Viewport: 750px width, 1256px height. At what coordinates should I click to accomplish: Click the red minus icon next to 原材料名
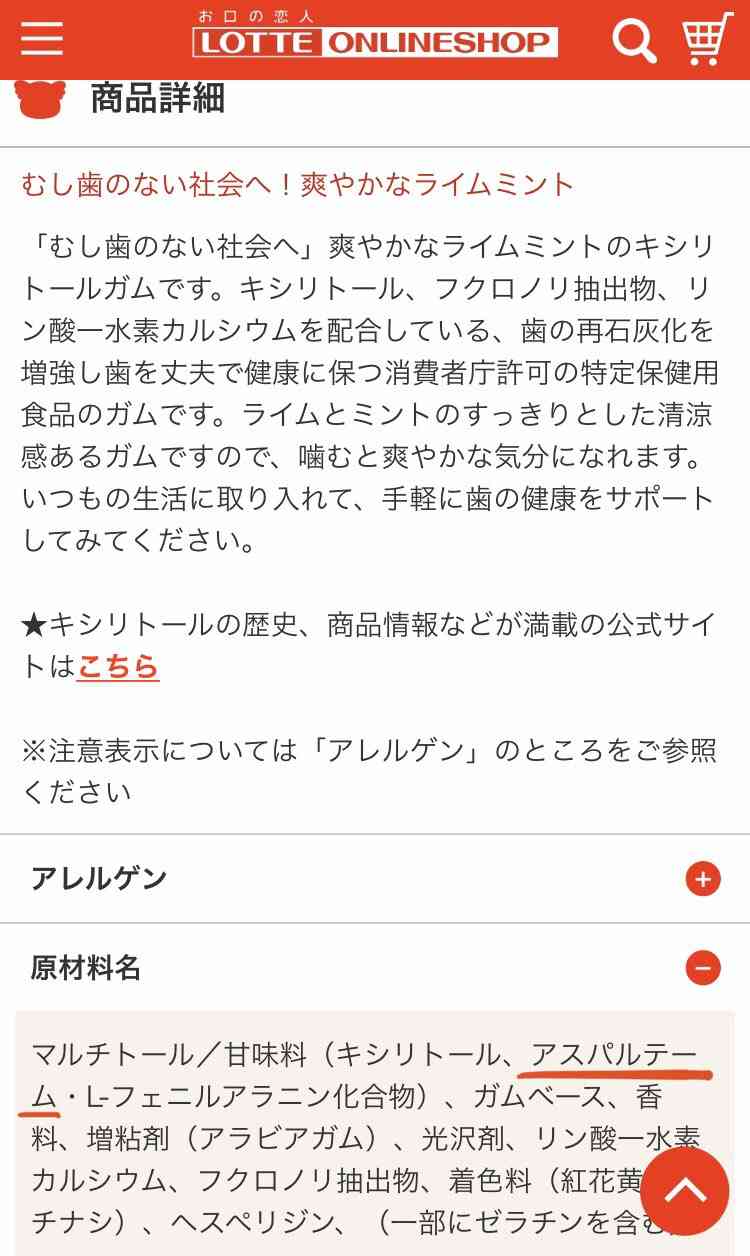703,967
